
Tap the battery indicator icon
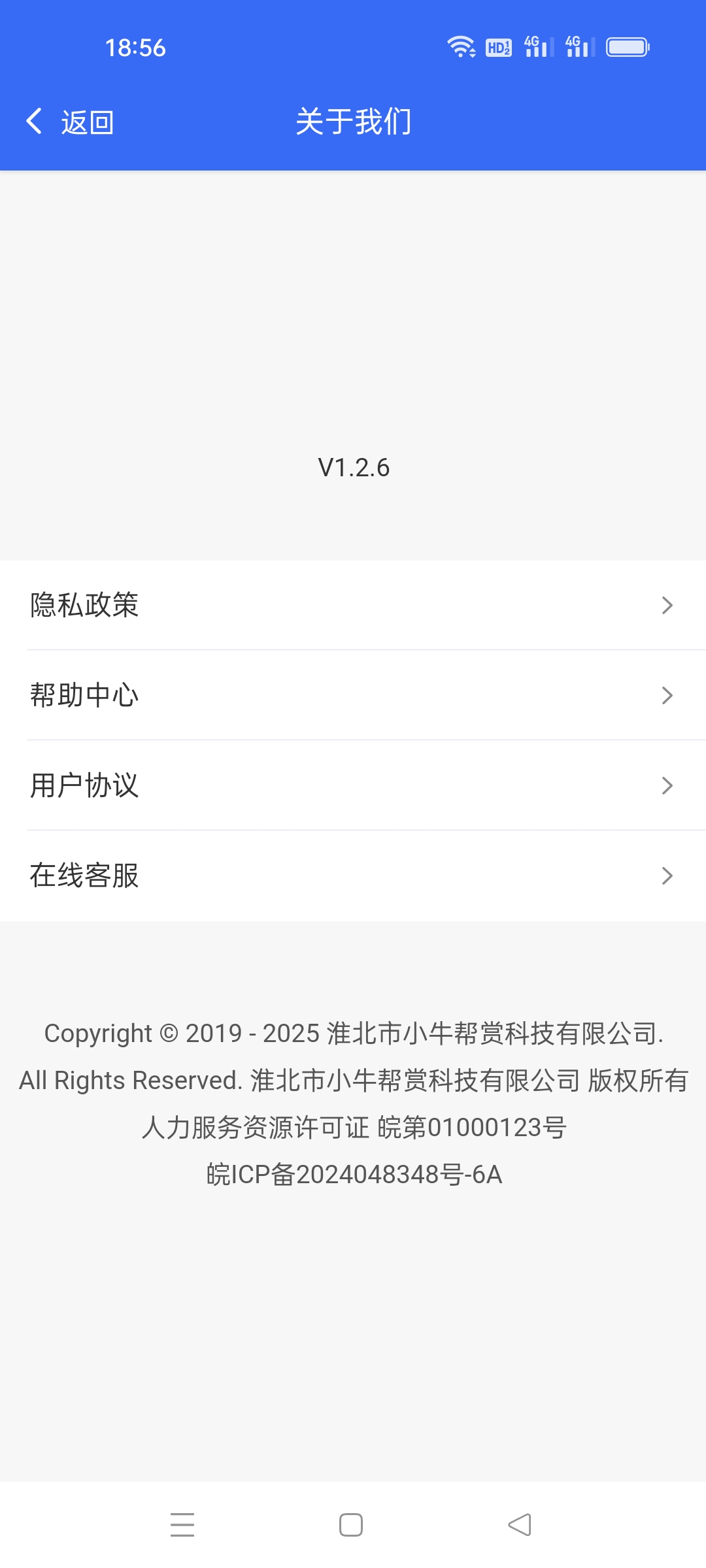click(x=626, y=47)
